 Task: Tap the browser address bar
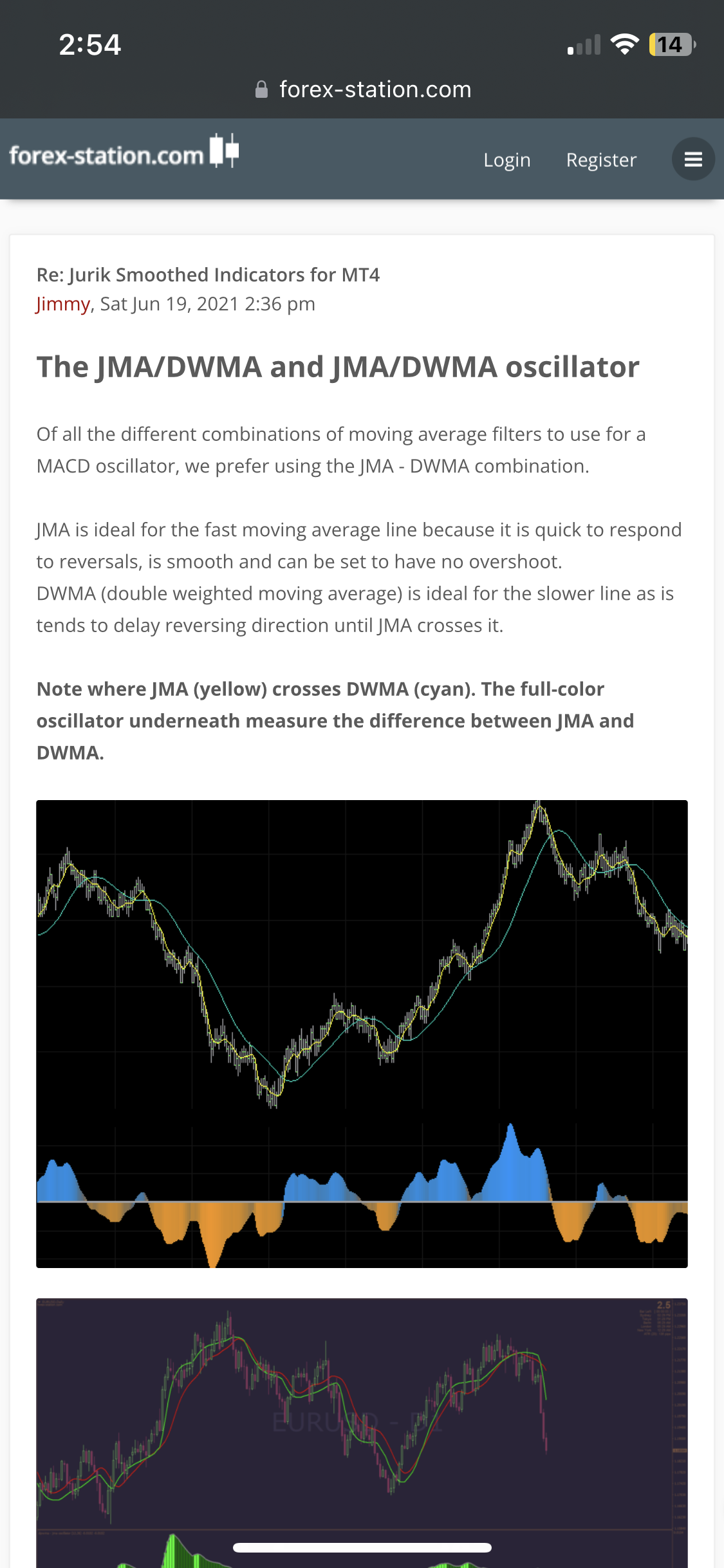click(x=363, y=89)
